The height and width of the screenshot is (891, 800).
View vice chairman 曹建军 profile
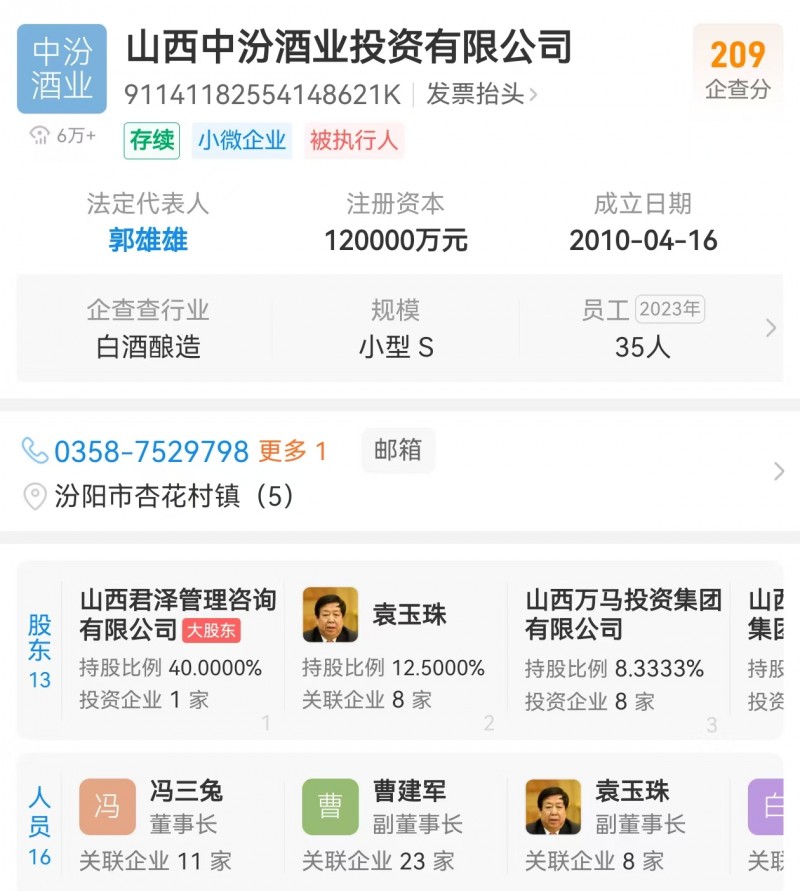[x=385, y=824]
